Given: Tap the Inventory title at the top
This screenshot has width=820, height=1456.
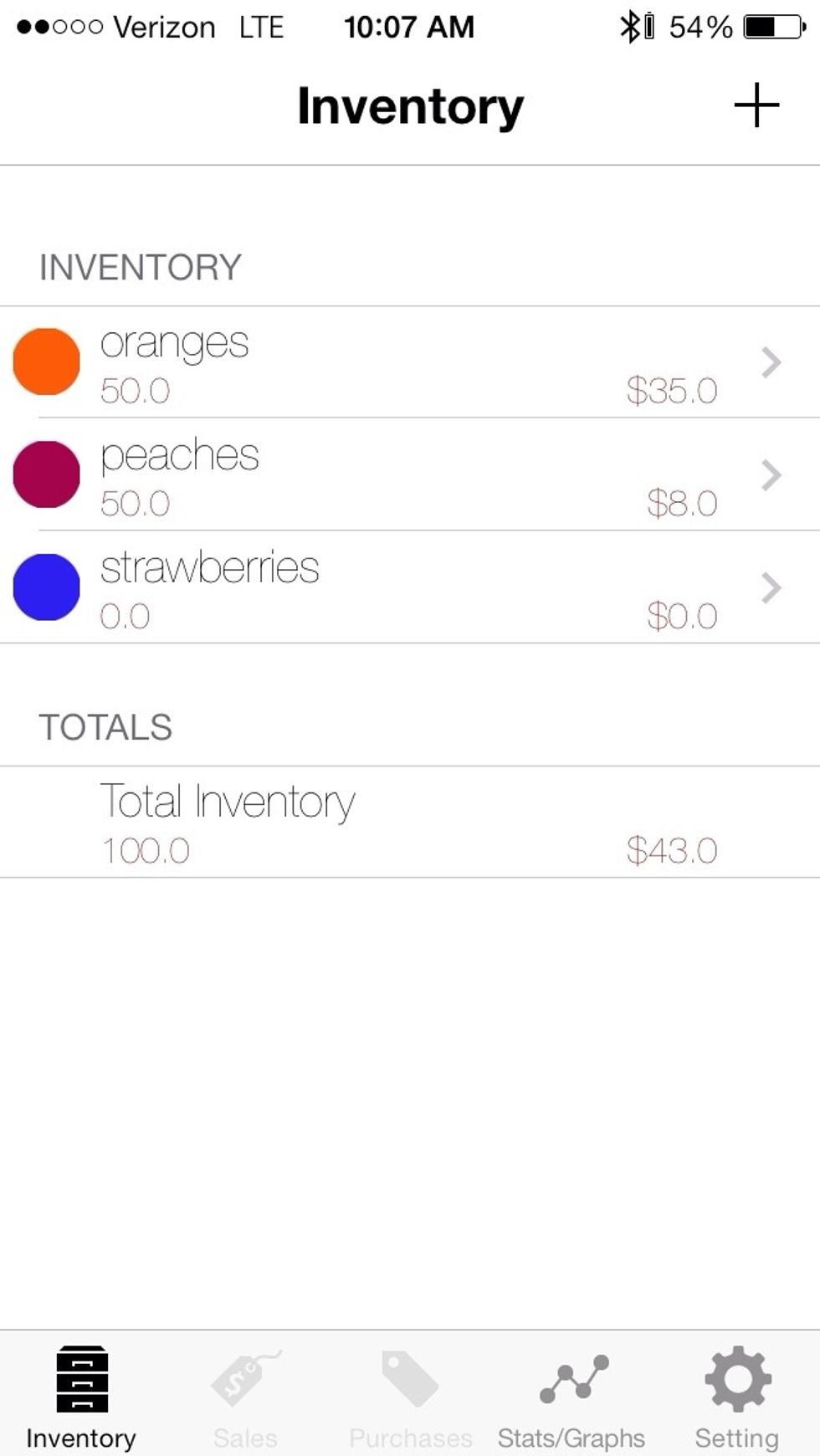Looking at the screenshot, I should tap(409, 105).
